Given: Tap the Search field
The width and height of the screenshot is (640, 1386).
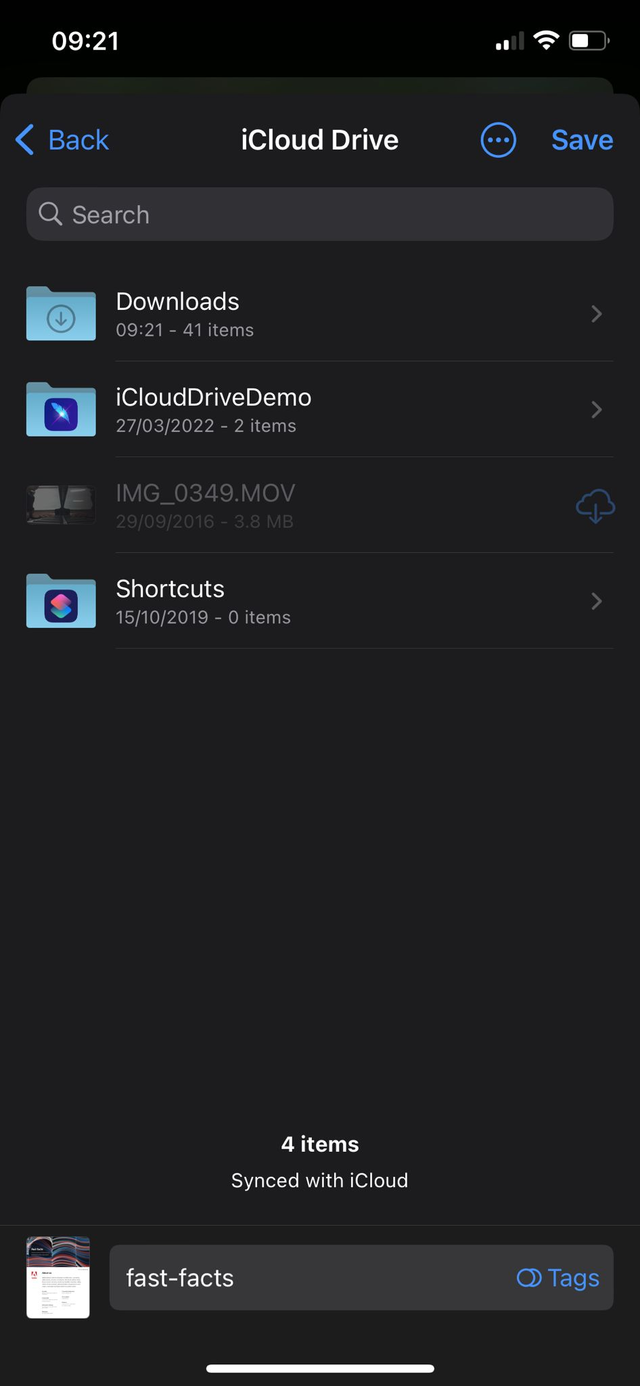Looking at the screenshot, I should tap(320, 215).
